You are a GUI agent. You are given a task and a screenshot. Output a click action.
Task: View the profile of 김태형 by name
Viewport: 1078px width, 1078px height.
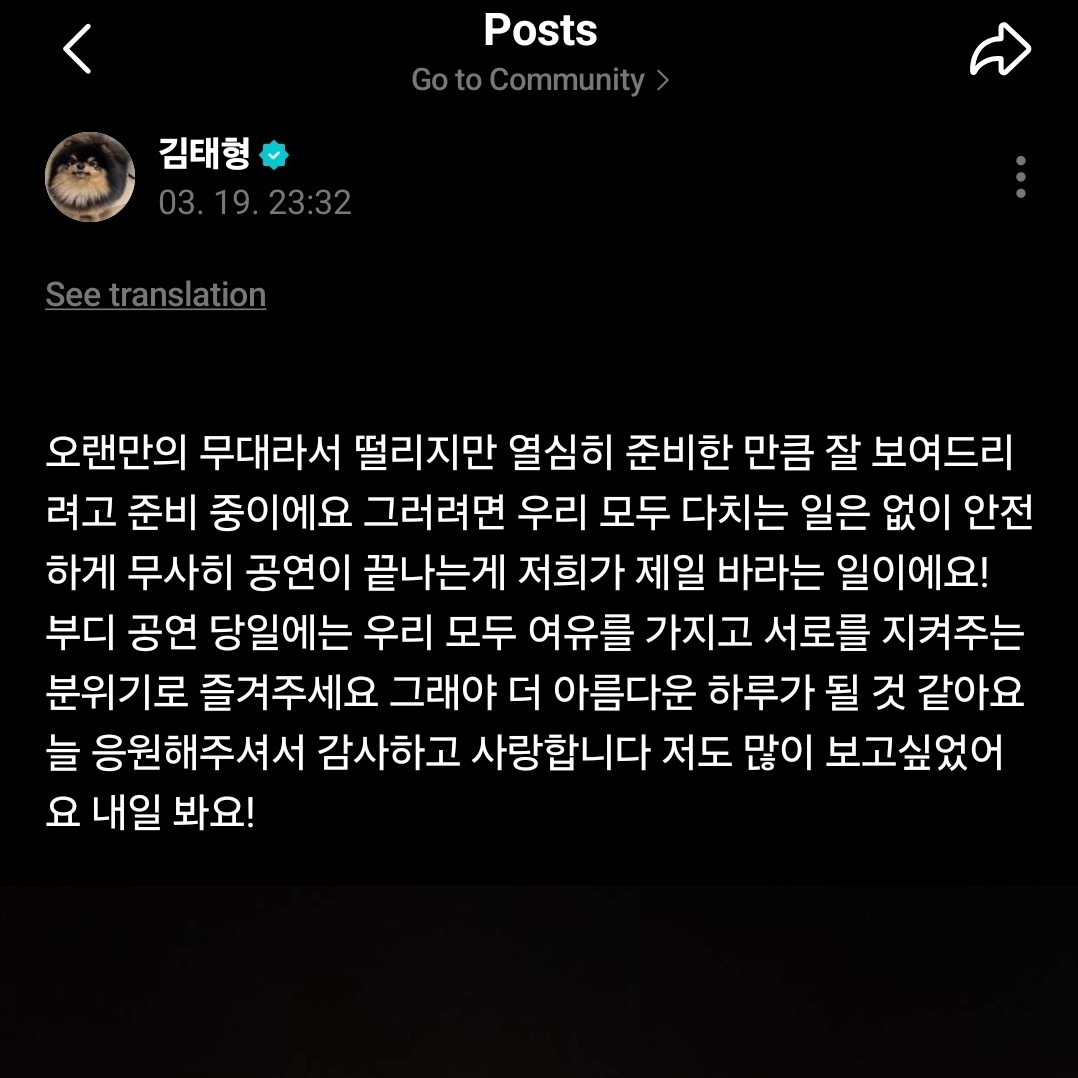point(205,154)
